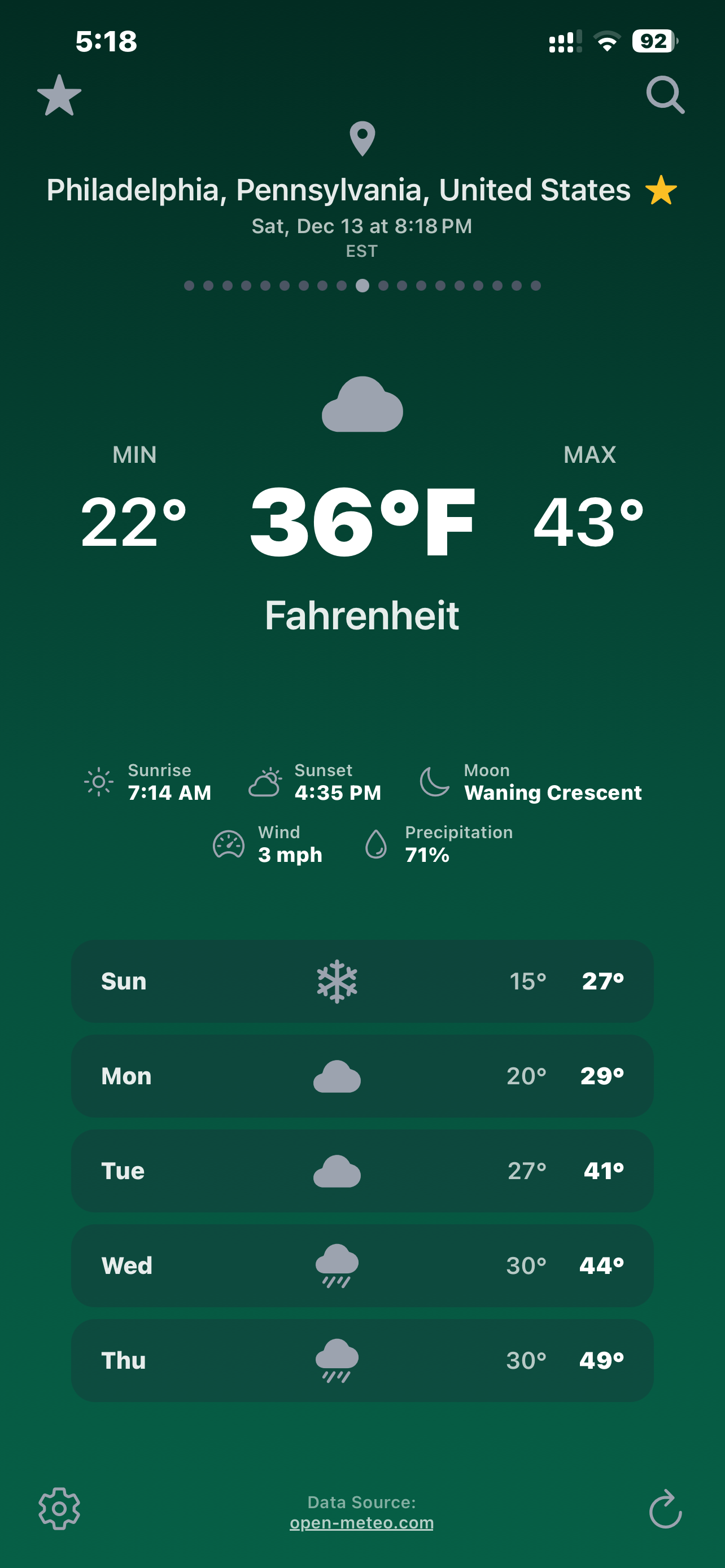Toggle the favorite star in top left corner
This screenshot has width=725, height=1568.
[x=59, y=95]
